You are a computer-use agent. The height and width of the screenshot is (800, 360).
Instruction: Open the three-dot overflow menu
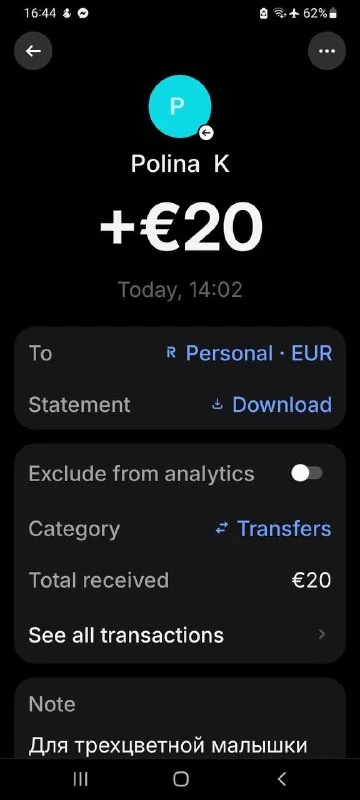pyautogui.click(x=327, y=51)
